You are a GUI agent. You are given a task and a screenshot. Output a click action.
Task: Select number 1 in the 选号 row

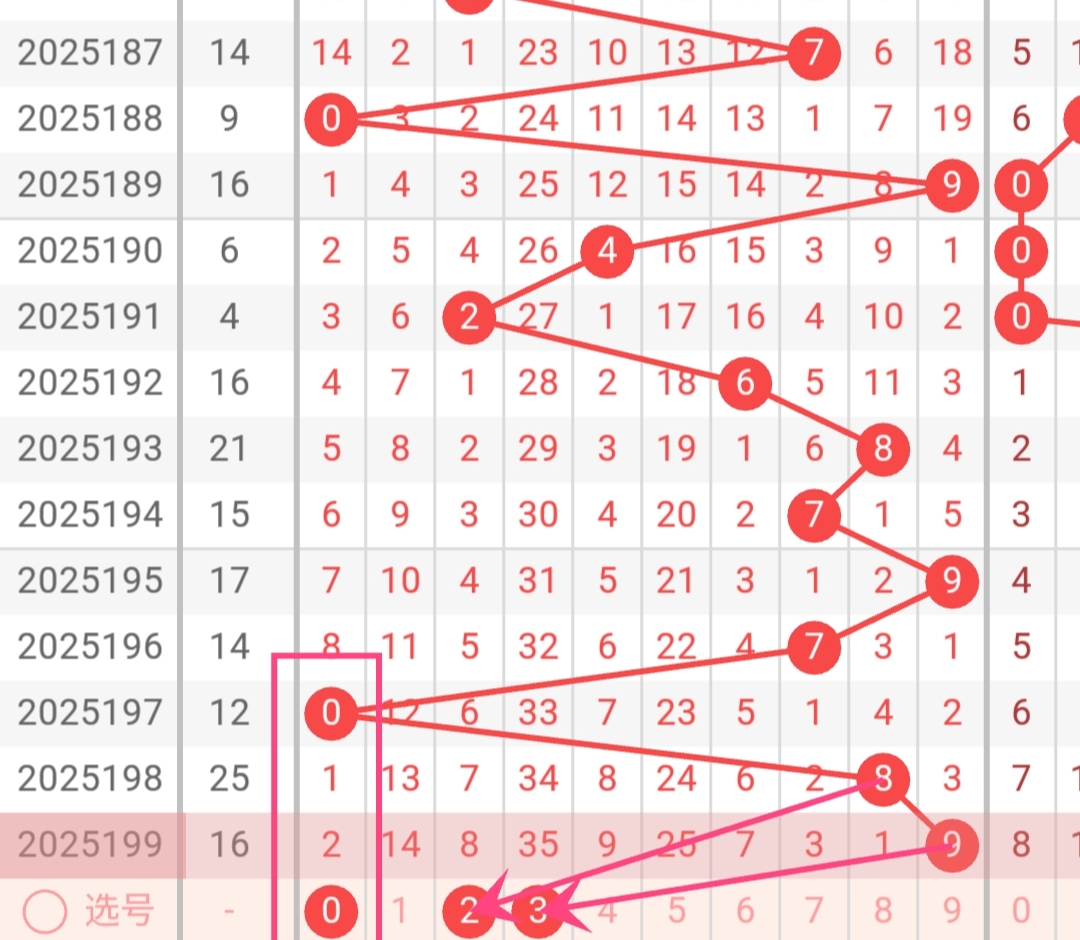[x=401, y=911]
